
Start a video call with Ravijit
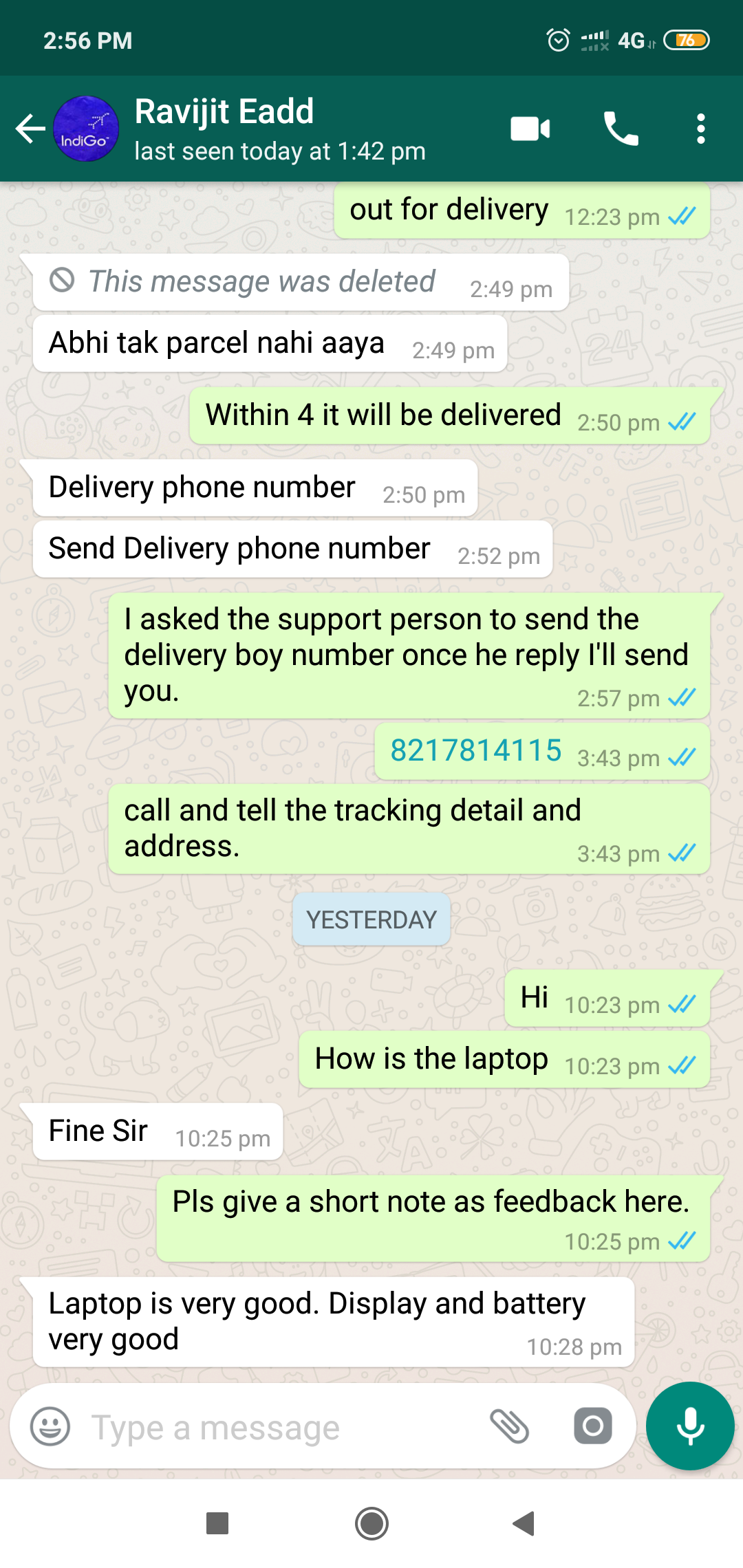tap(530, 129)
